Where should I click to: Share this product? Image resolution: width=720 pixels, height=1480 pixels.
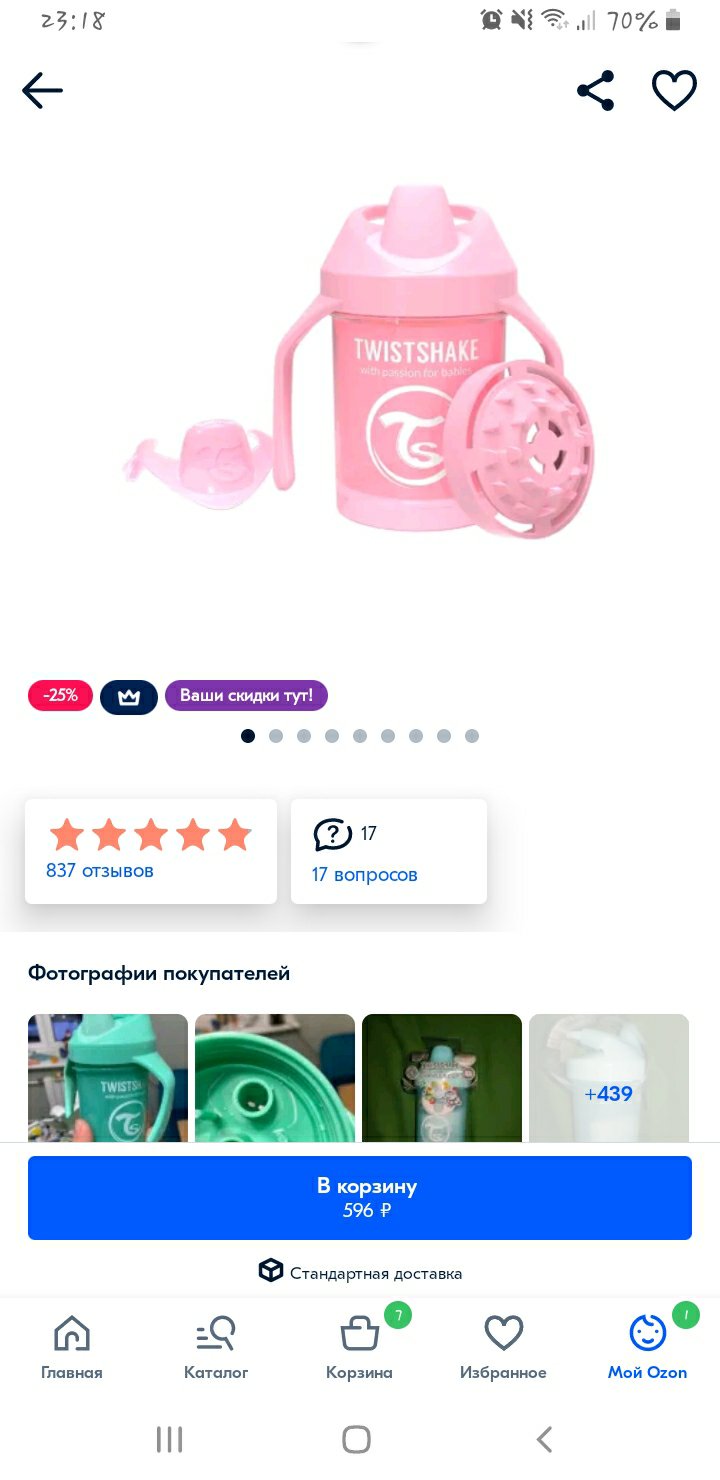coord(596,91)
